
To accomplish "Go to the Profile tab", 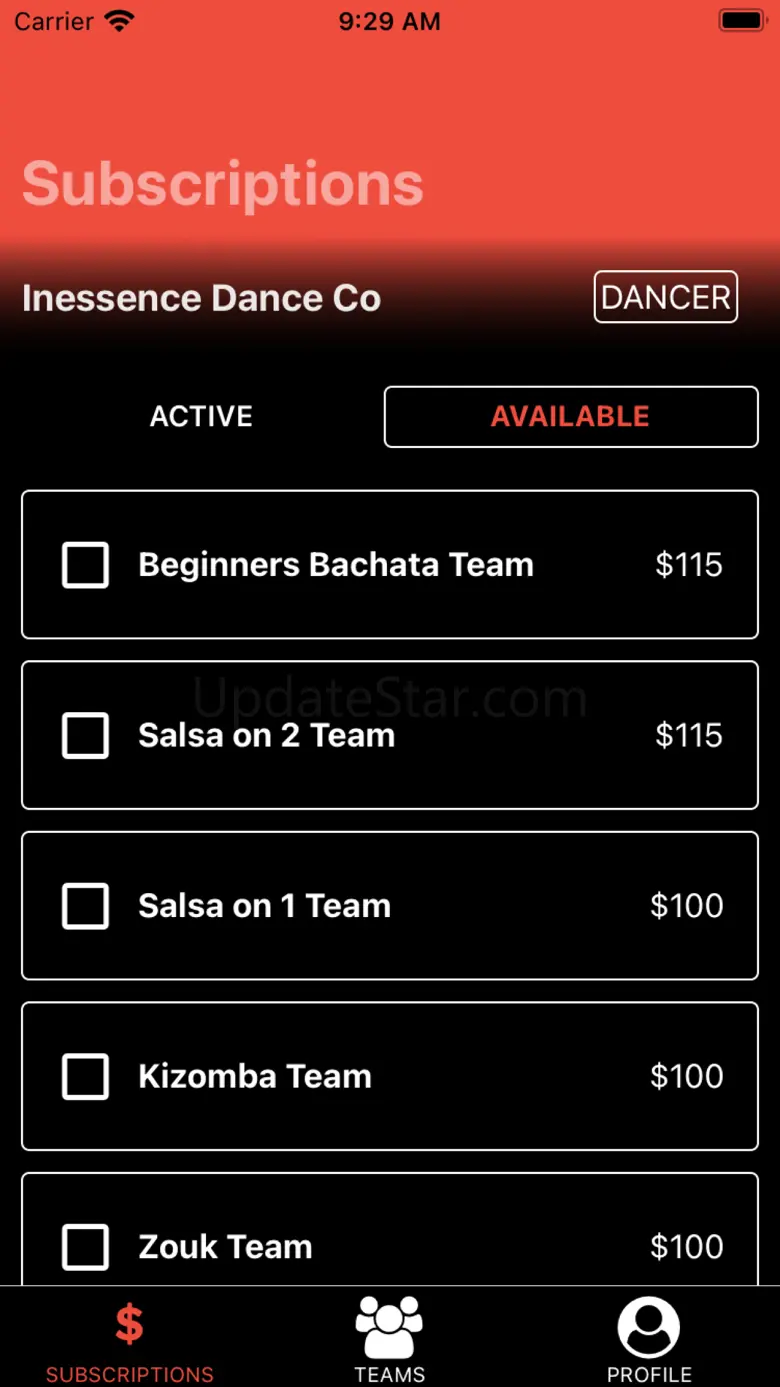I will click(x=649, y=1340).
